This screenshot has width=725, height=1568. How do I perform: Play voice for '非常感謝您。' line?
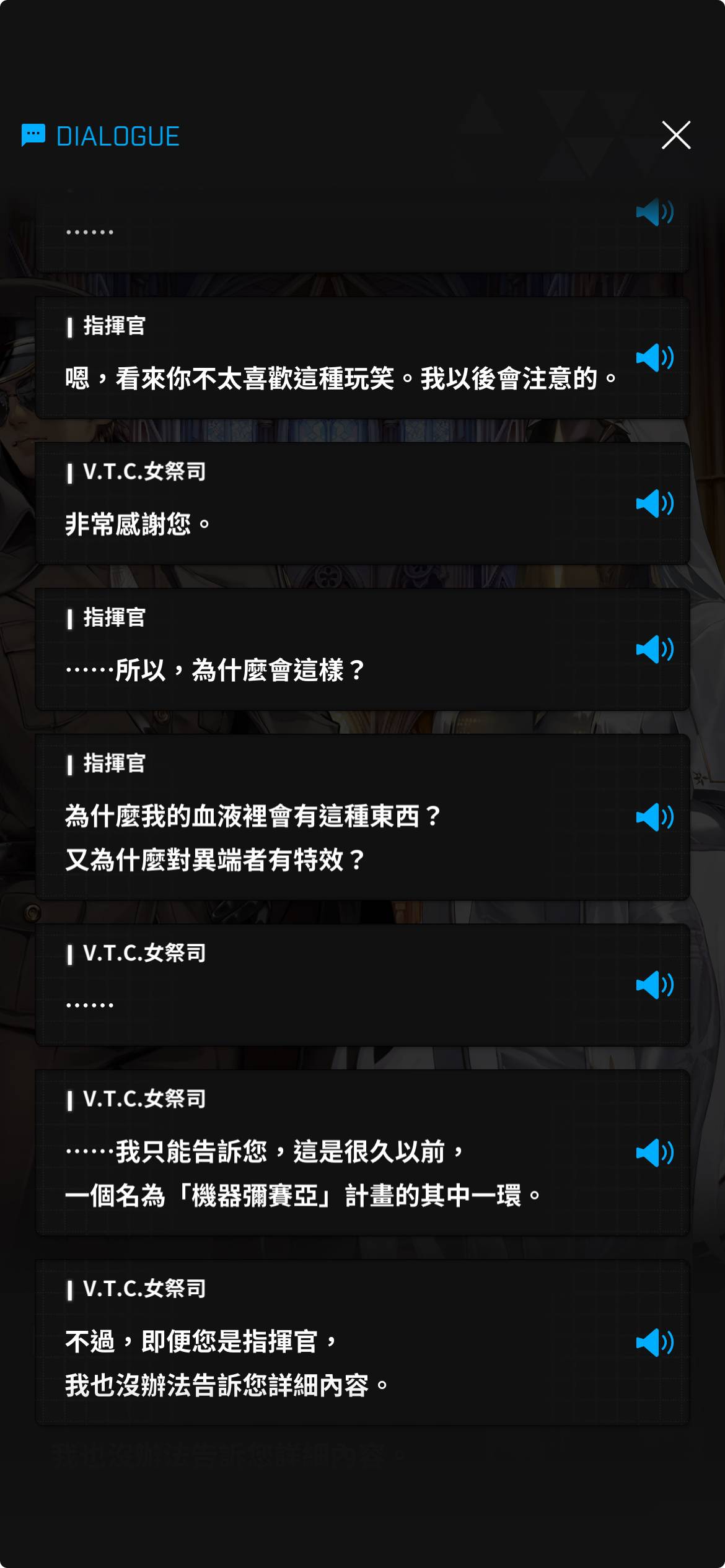pos(654,503)
